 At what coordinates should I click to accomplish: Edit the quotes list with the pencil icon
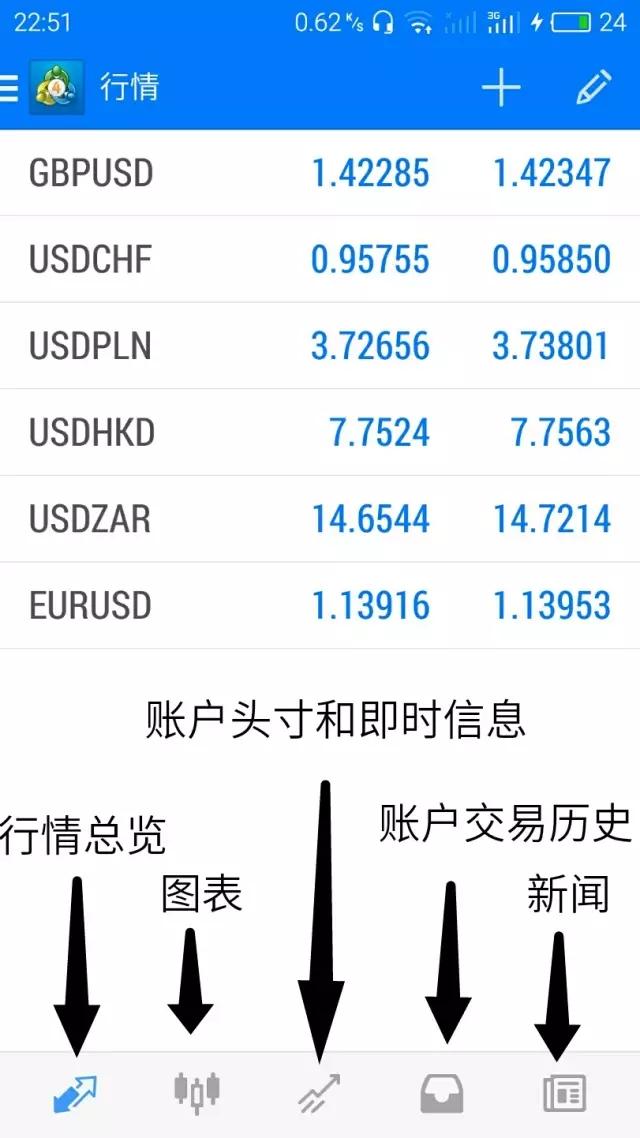pyautogui.click(x=593, y=88)
